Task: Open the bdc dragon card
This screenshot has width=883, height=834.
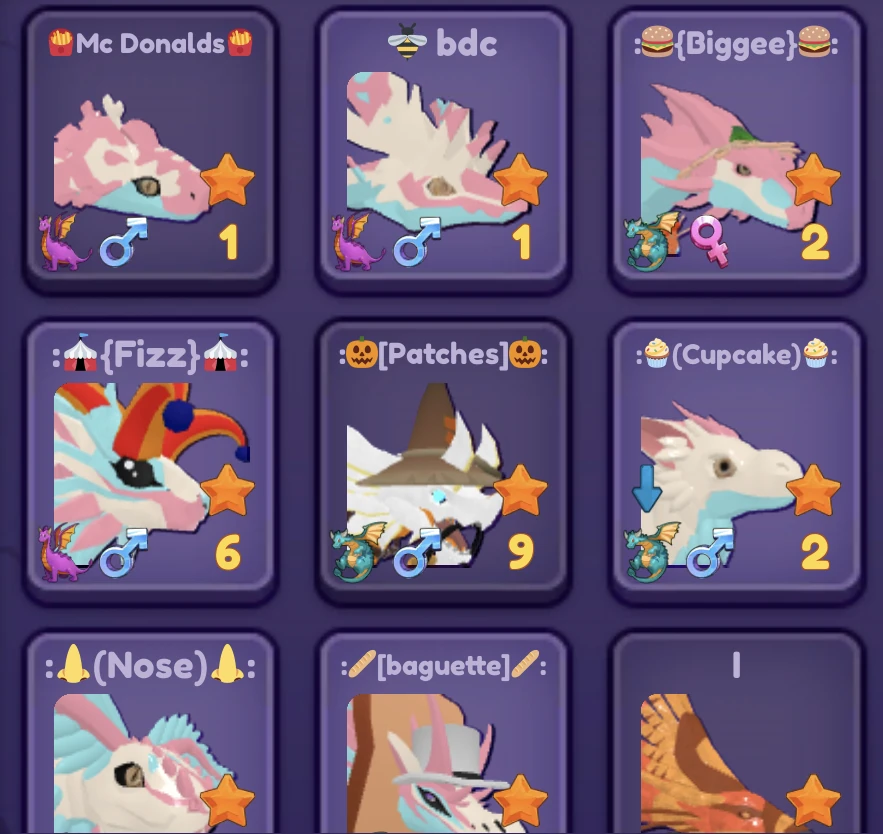Action: coord(443,150)
